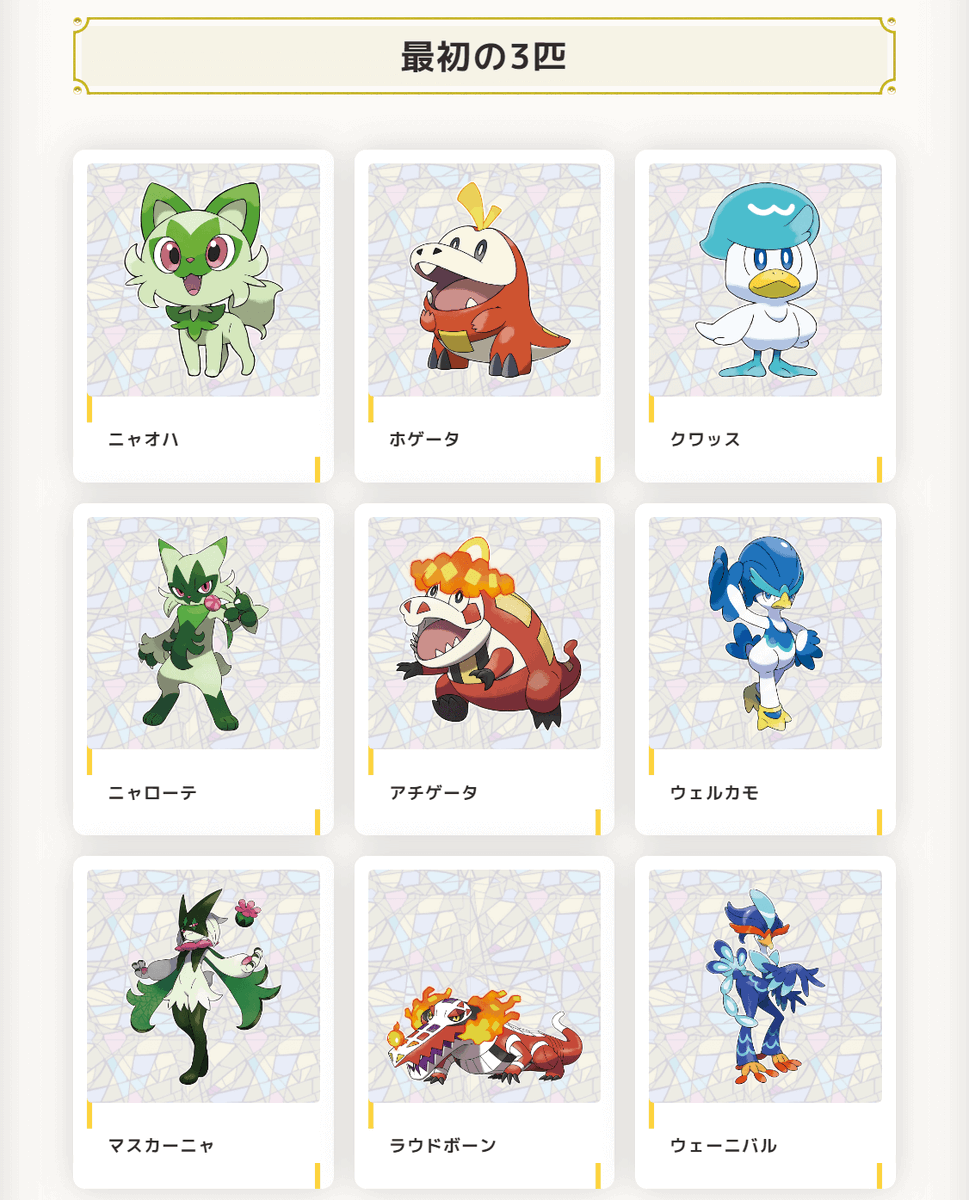Screen dimensions: 969x1200
Task: View the ラウドボーン card
Action: coord(484,1021)
